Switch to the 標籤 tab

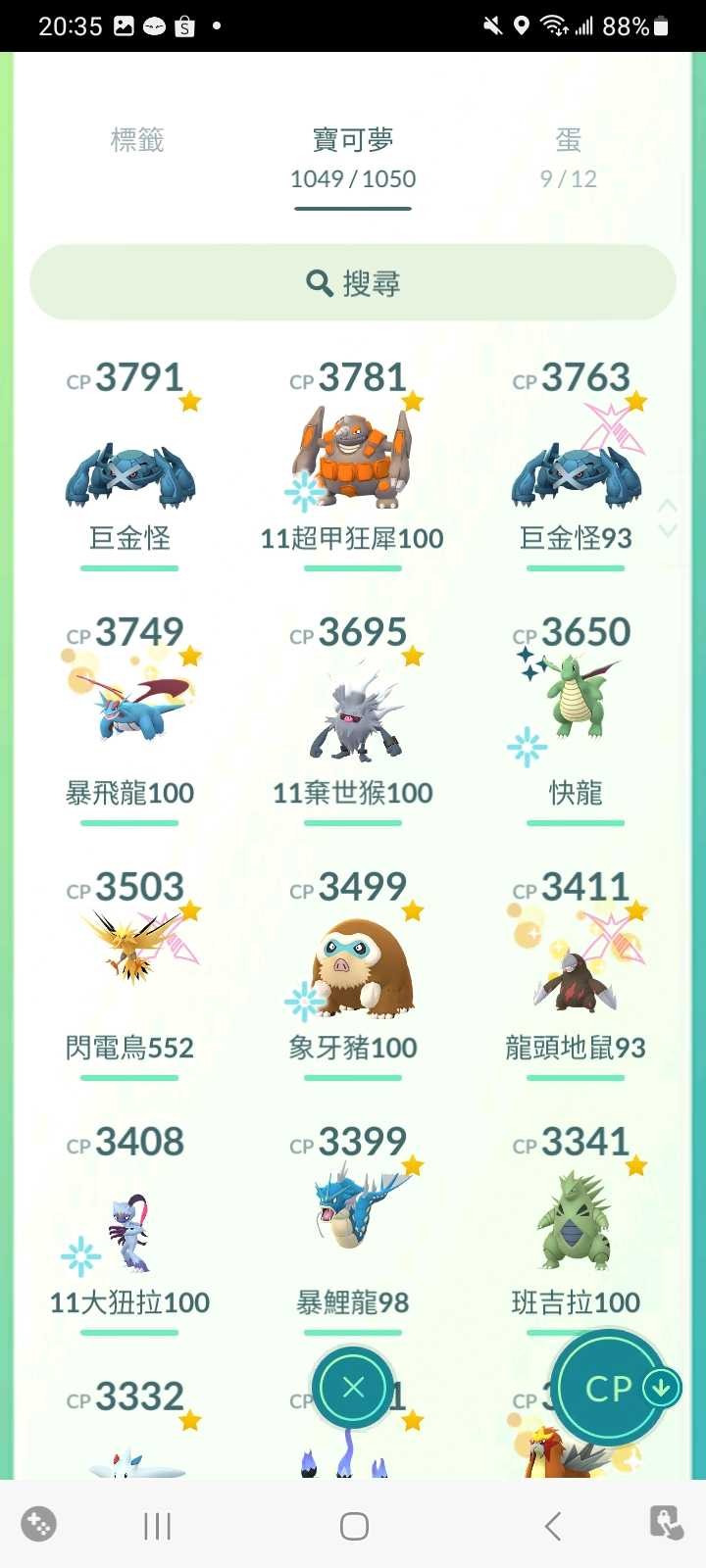point(137,141)
